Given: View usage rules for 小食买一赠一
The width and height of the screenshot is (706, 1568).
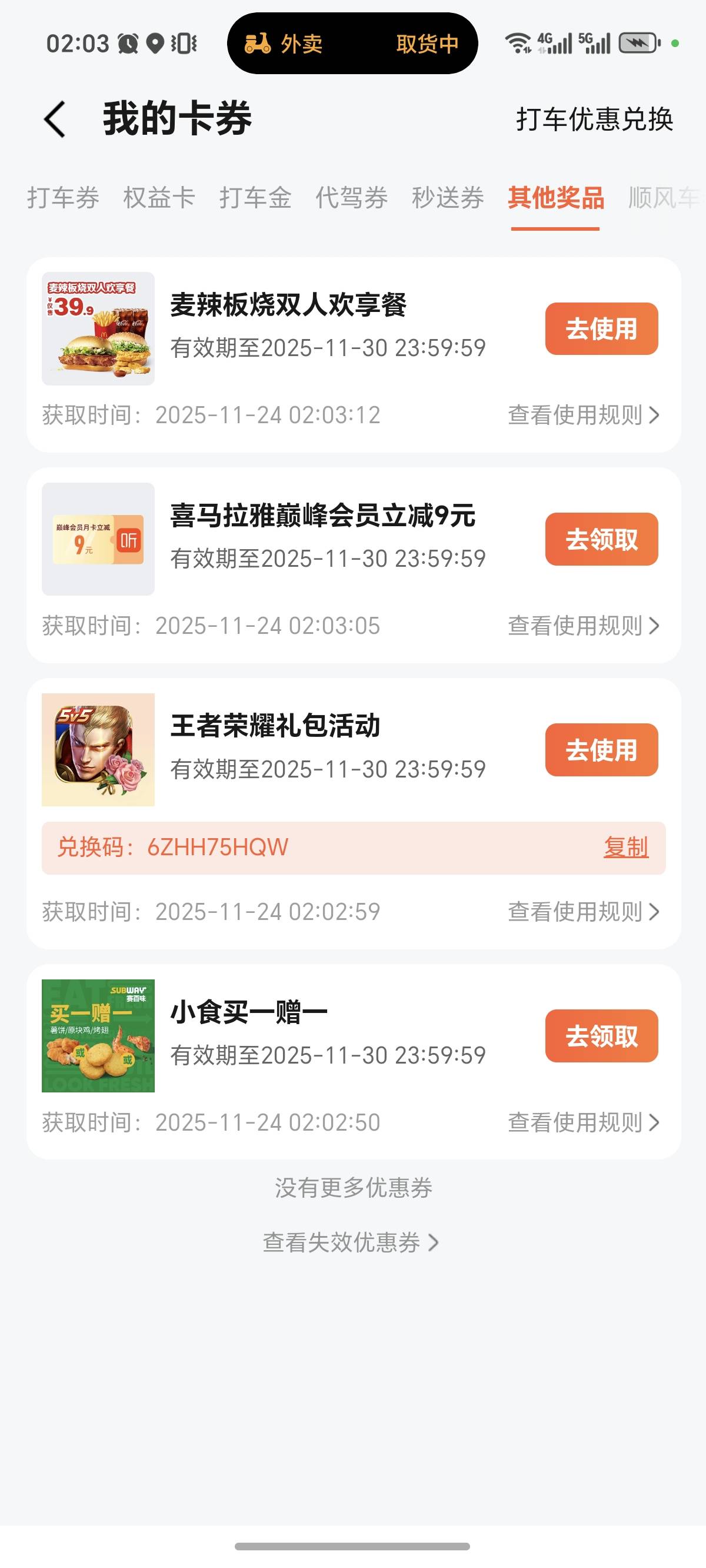Looking at the screenshot, I should pos(583,1122).
